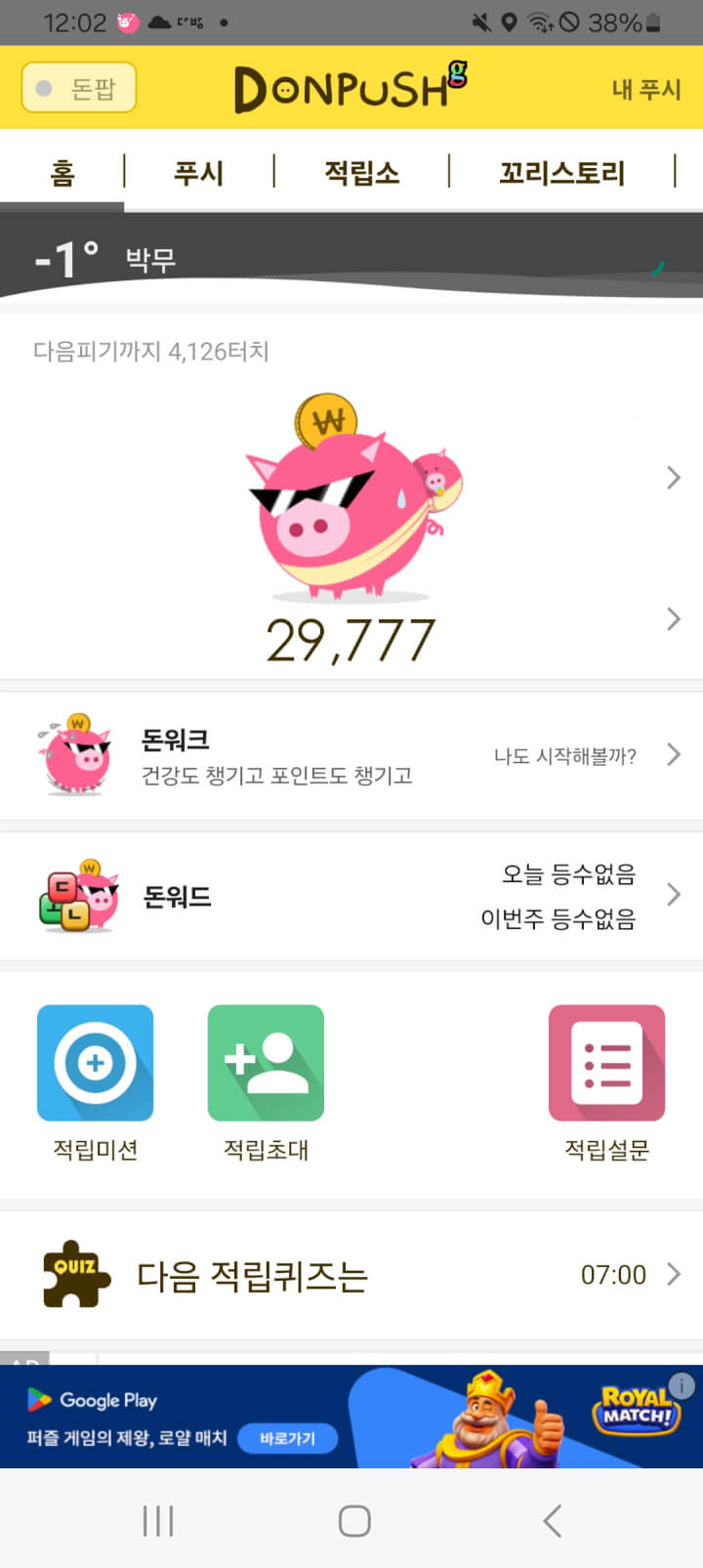Open 내 푸시 in the header
Screen dimensions: 703x1568
pyautogui.click(x=645, y=89)
